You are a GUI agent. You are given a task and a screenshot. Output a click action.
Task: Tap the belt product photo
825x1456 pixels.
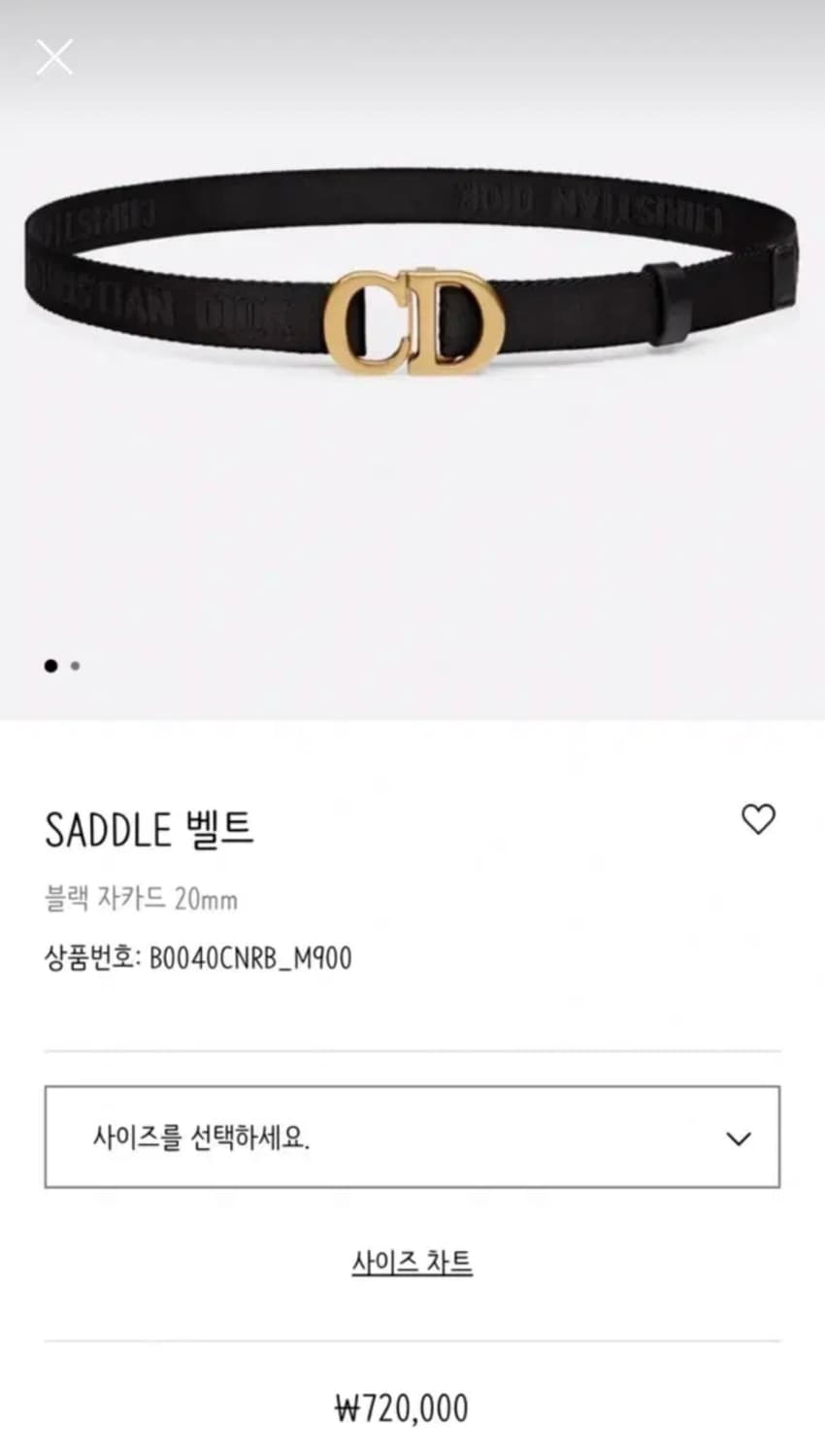point(412,291)
